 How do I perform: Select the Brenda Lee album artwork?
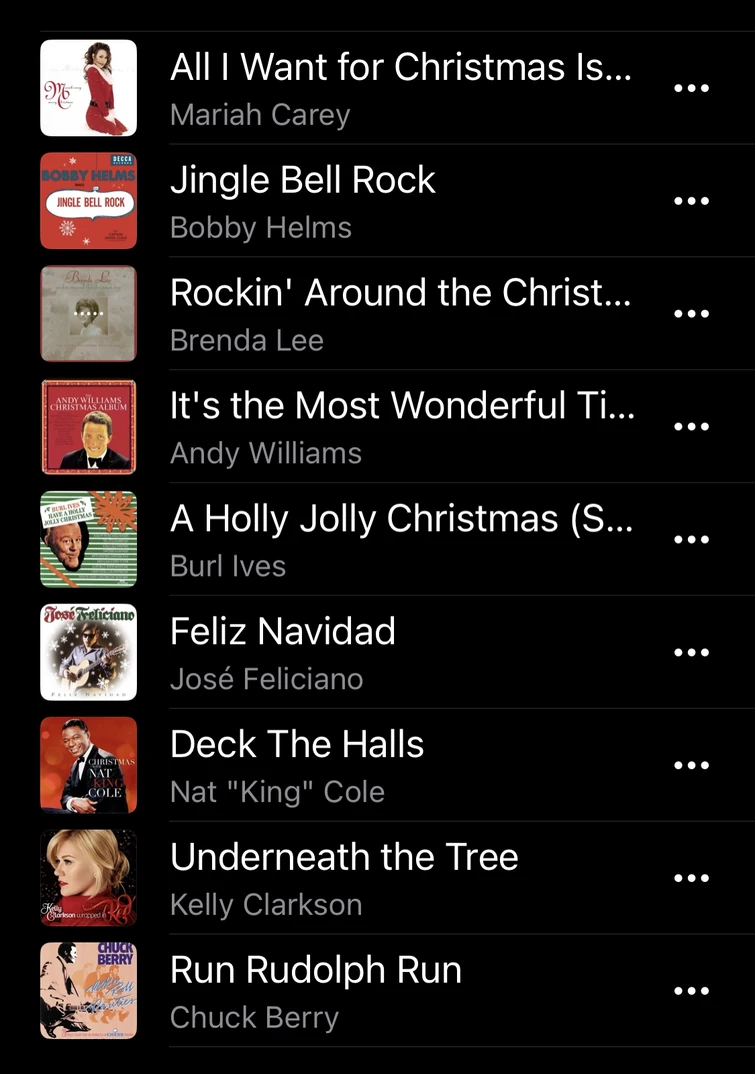[88, 313]
